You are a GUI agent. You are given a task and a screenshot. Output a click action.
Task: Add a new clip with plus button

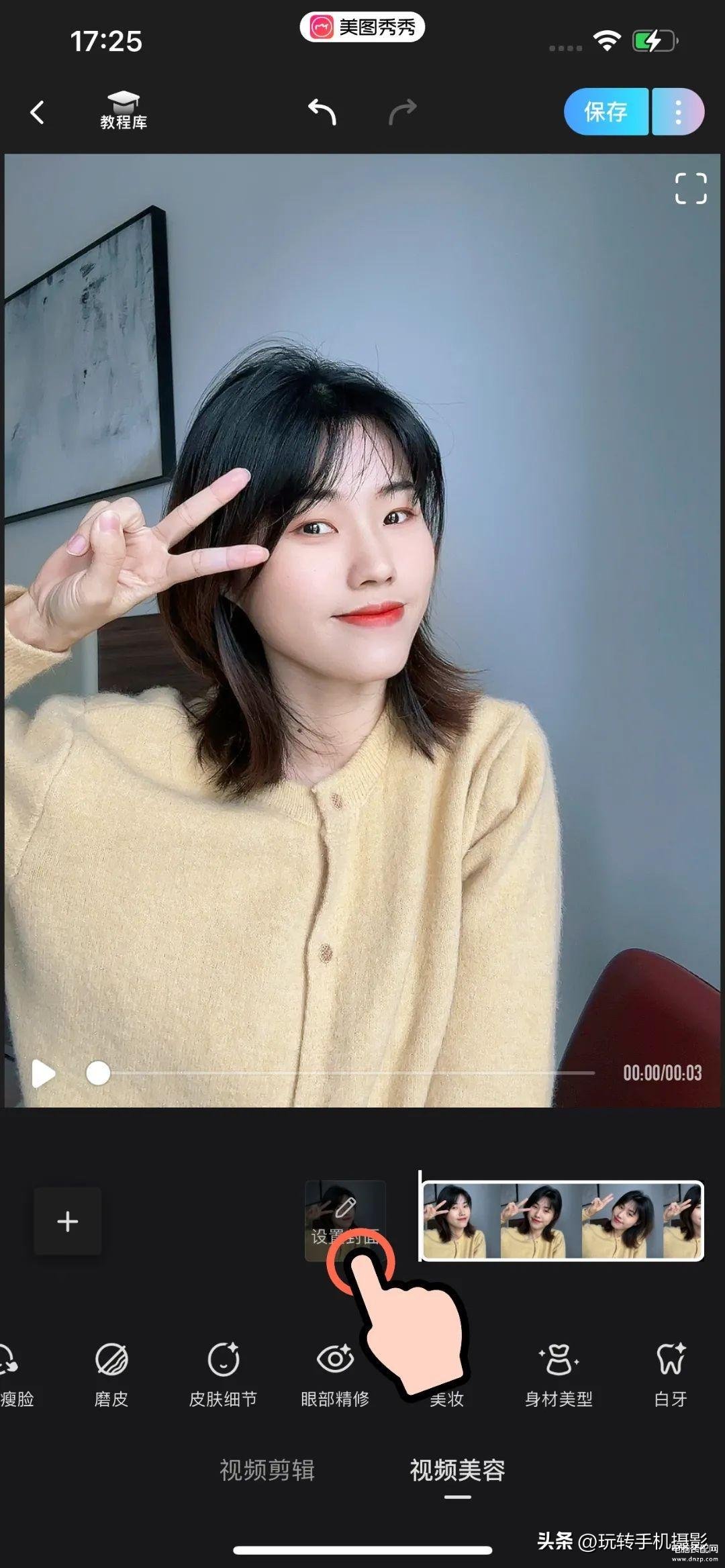(68, 1221)
